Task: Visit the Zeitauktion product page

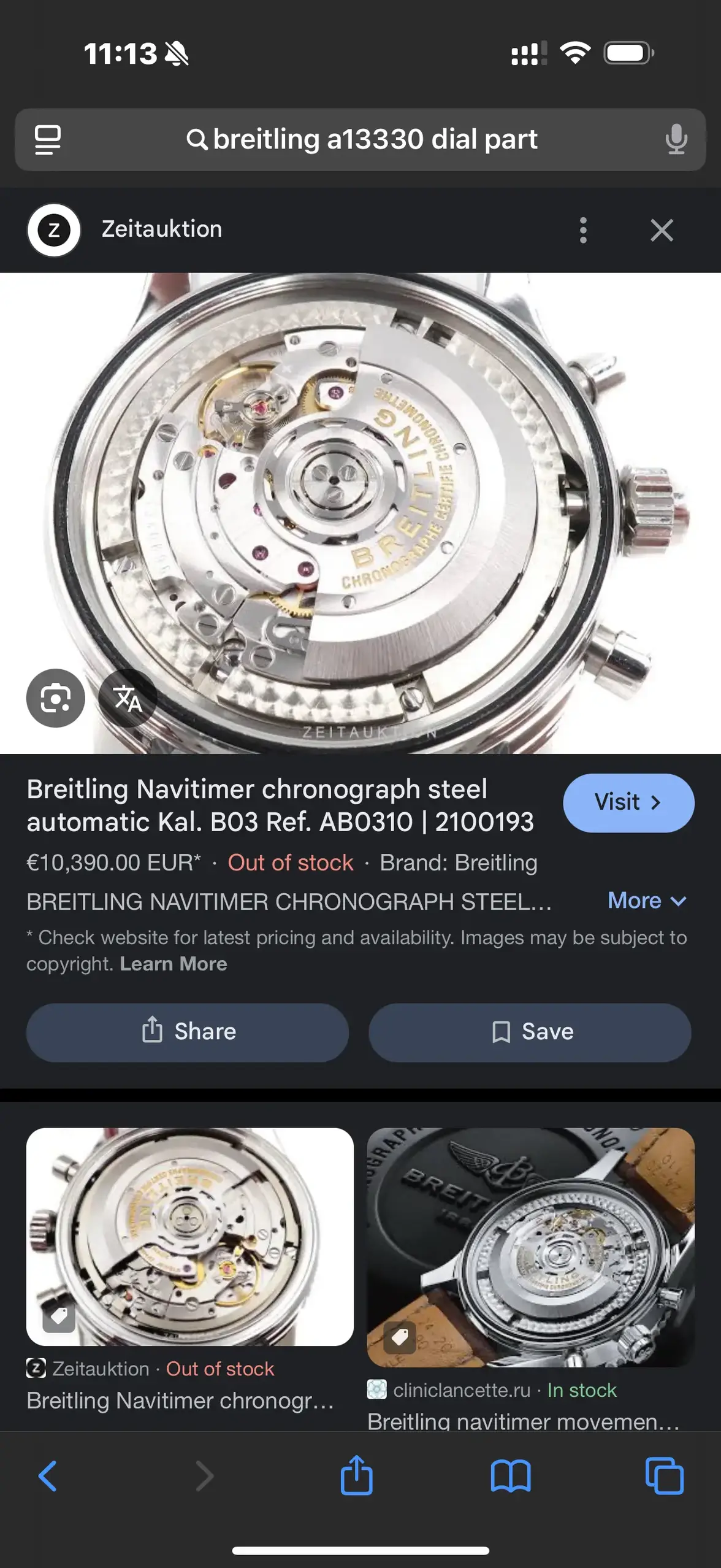Action: [628, 802]
